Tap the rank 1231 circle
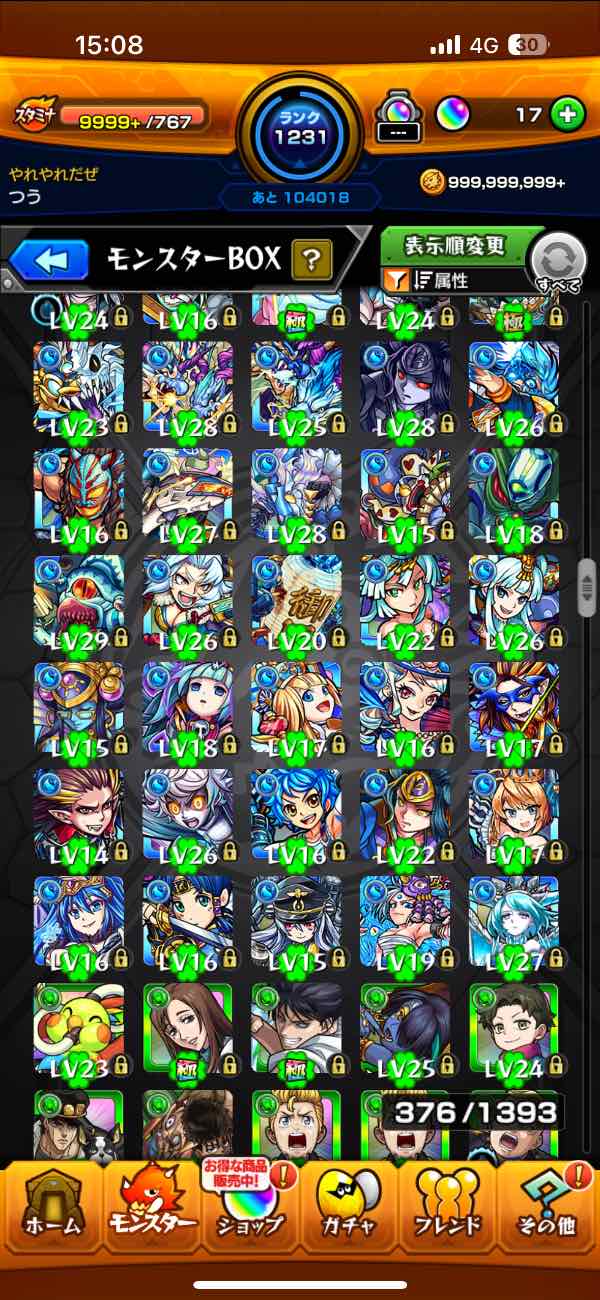Image resolution: width=600 pixels, height=1300 pixels. tap(299, 127)
